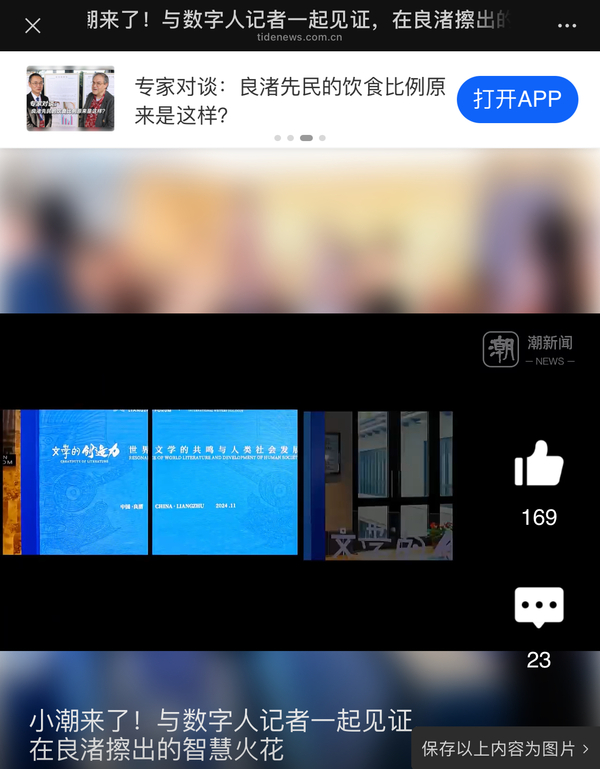600x769 pixels.
Task: Close the web page with the X
Action: coord(32,25)
